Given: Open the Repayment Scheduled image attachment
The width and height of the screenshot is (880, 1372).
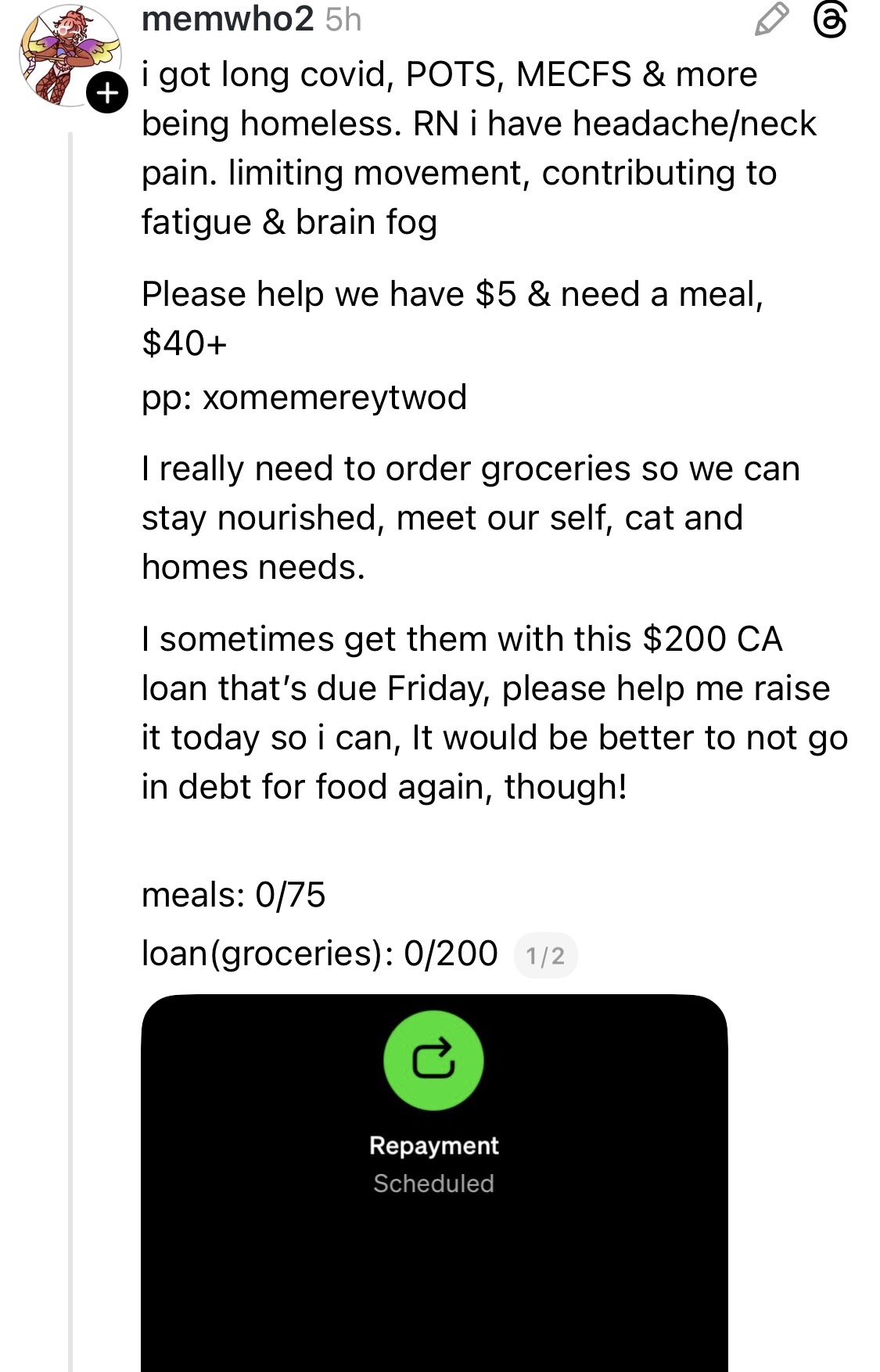Looking at the screenshot, I should coord(434,1183).
